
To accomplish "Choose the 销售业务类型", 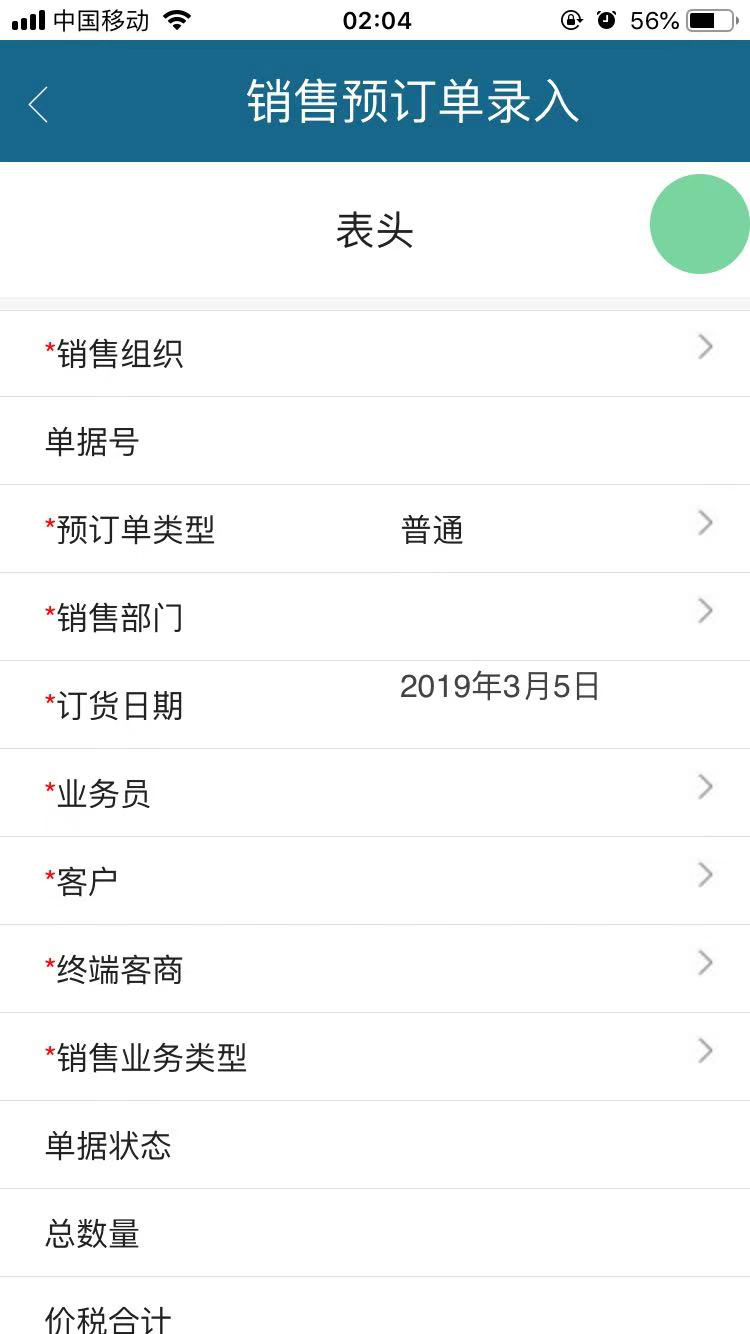I will pyautogui.click(x=375, y=1057).
